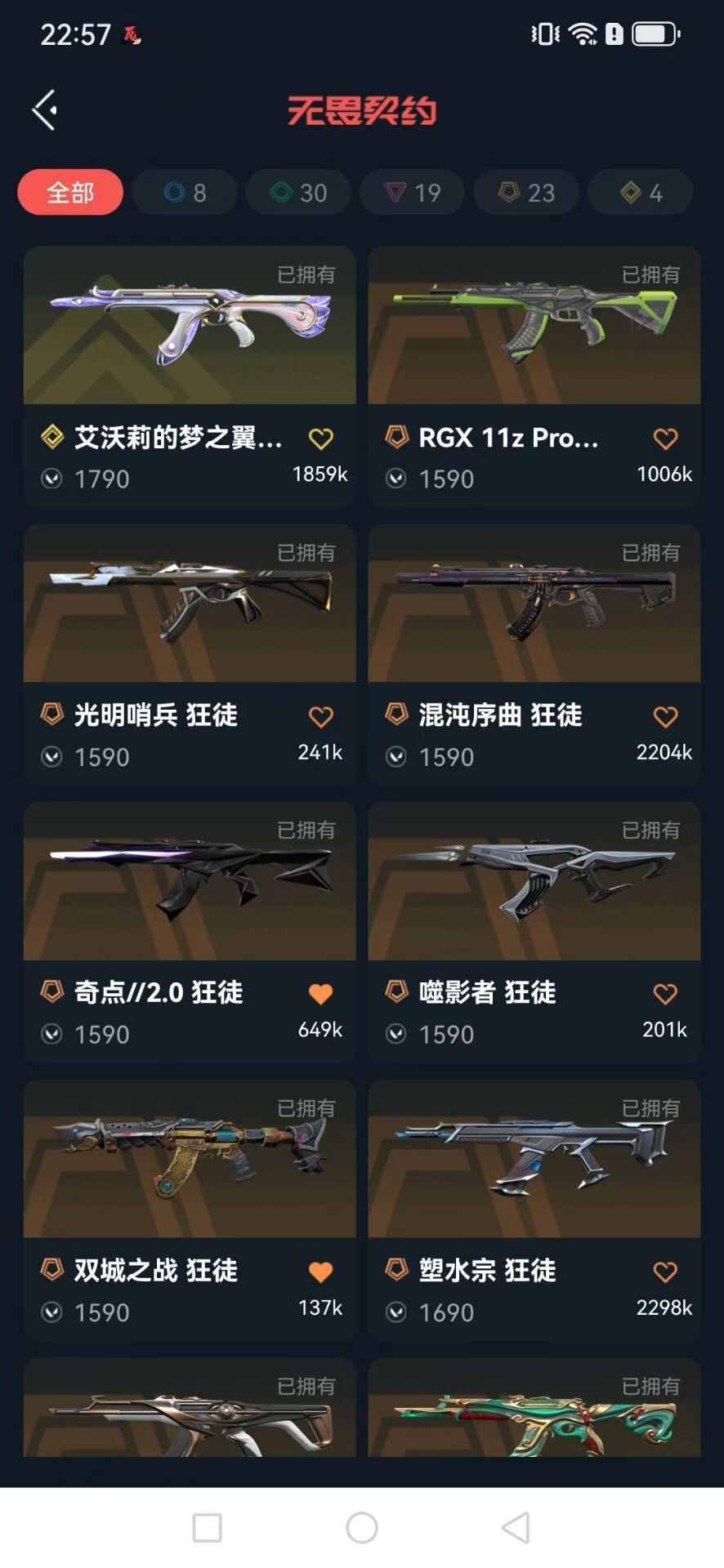Like the RGX 11z Pro skin
Screen dimensions: 724x1568
point(665,439)
